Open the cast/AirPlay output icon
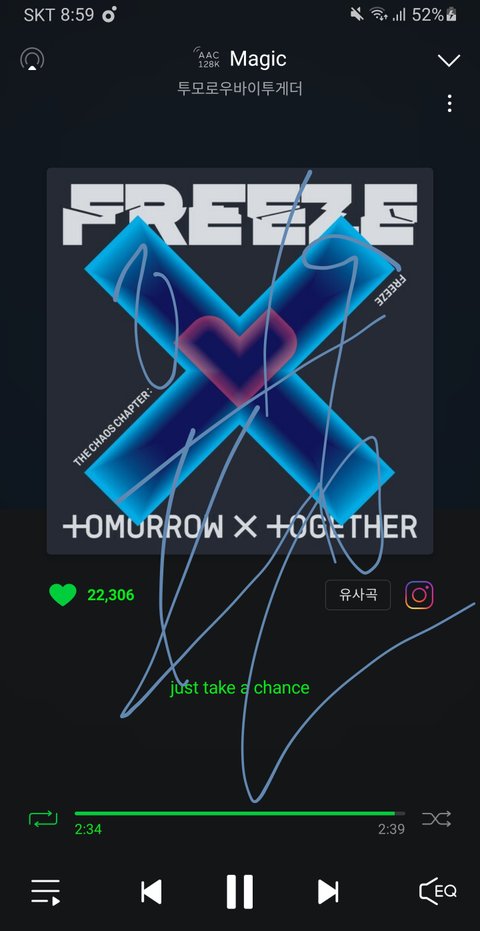This screenshot has height=931, width=480. [x=32, y=59]
